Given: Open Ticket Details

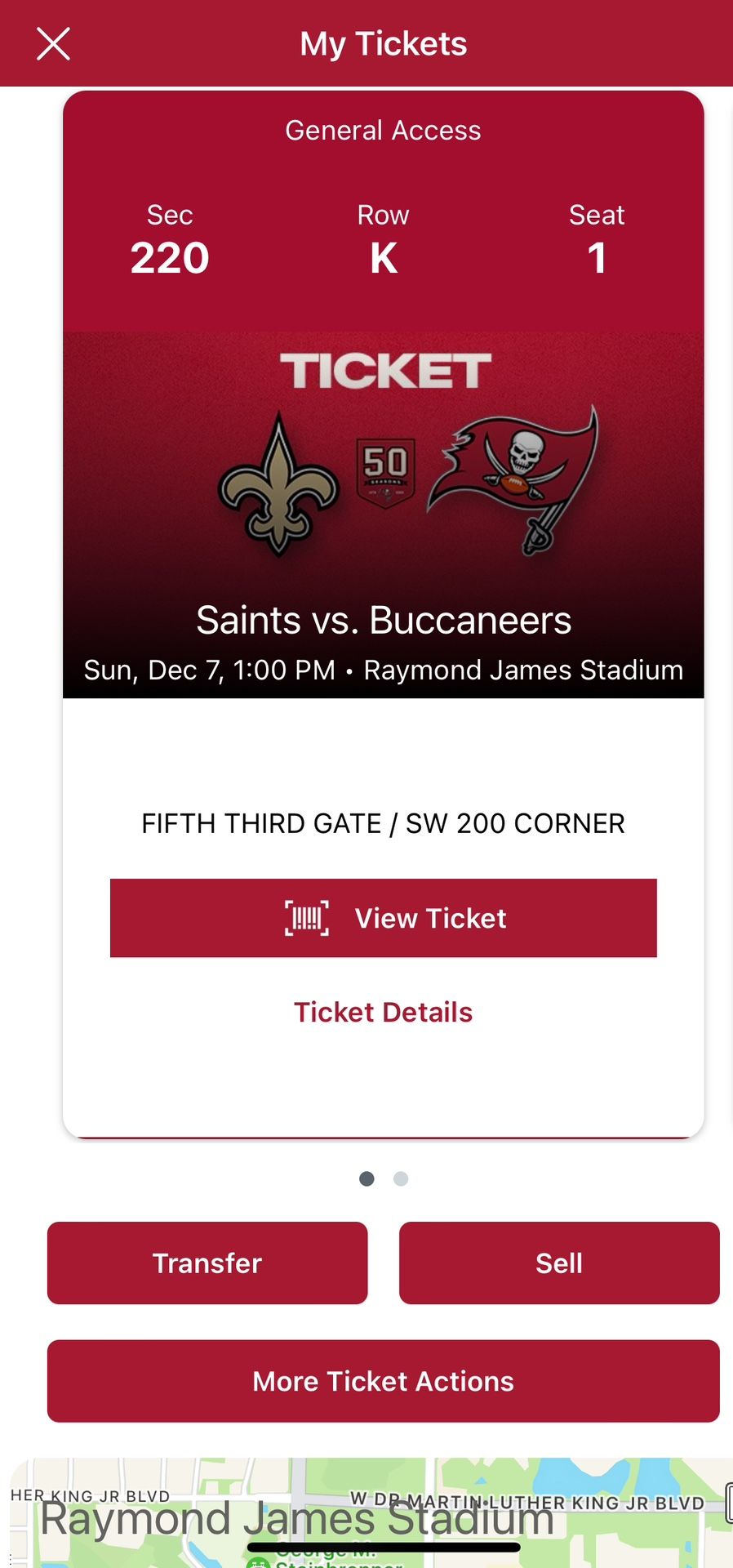Looking at the screenshot, I should (x=383, y=1012).
